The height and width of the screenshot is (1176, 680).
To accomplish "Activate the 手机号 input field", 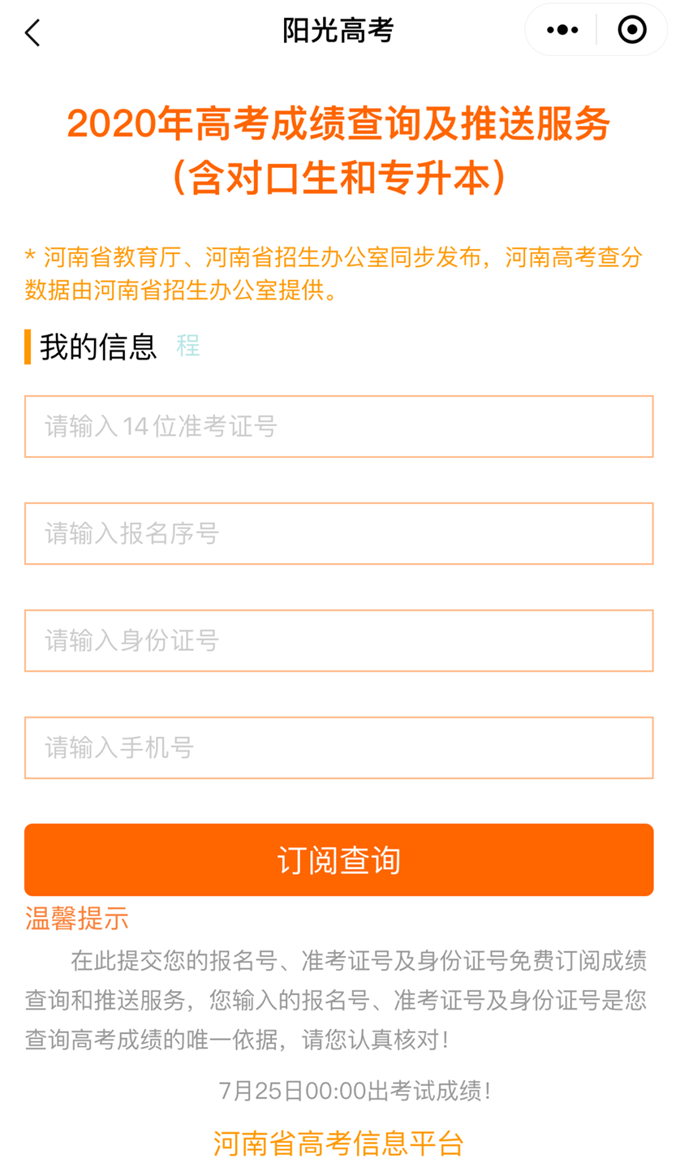I will [339, 748].
